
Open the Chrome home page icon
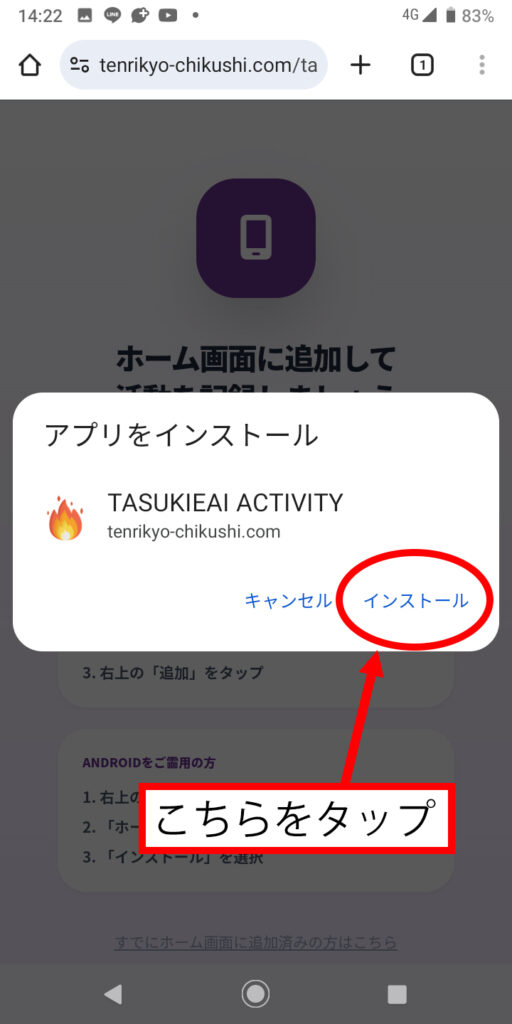point(30,65)
